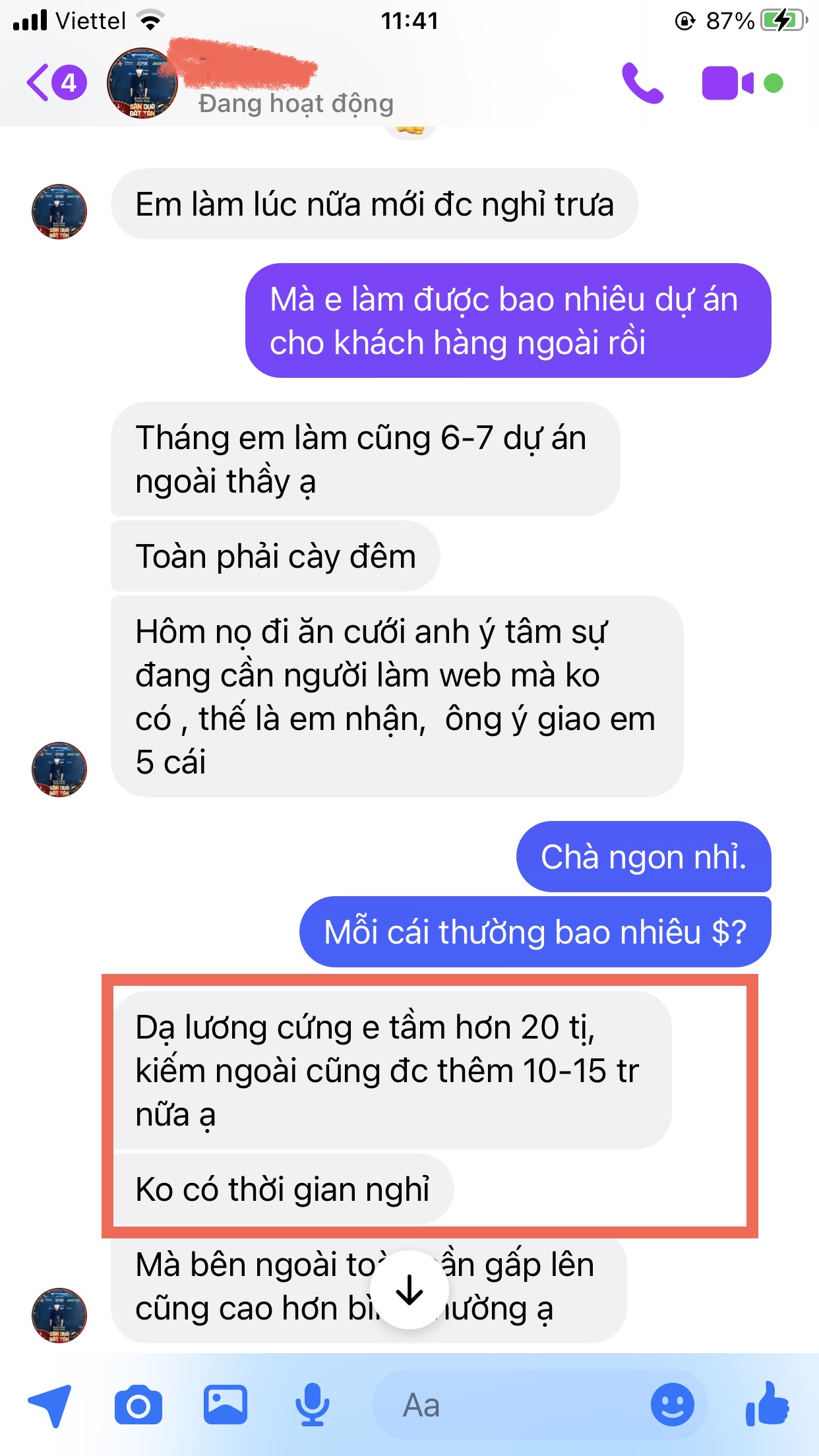Go back to the chat list
The image size is (819, 1456).
(x=56, y=82)
